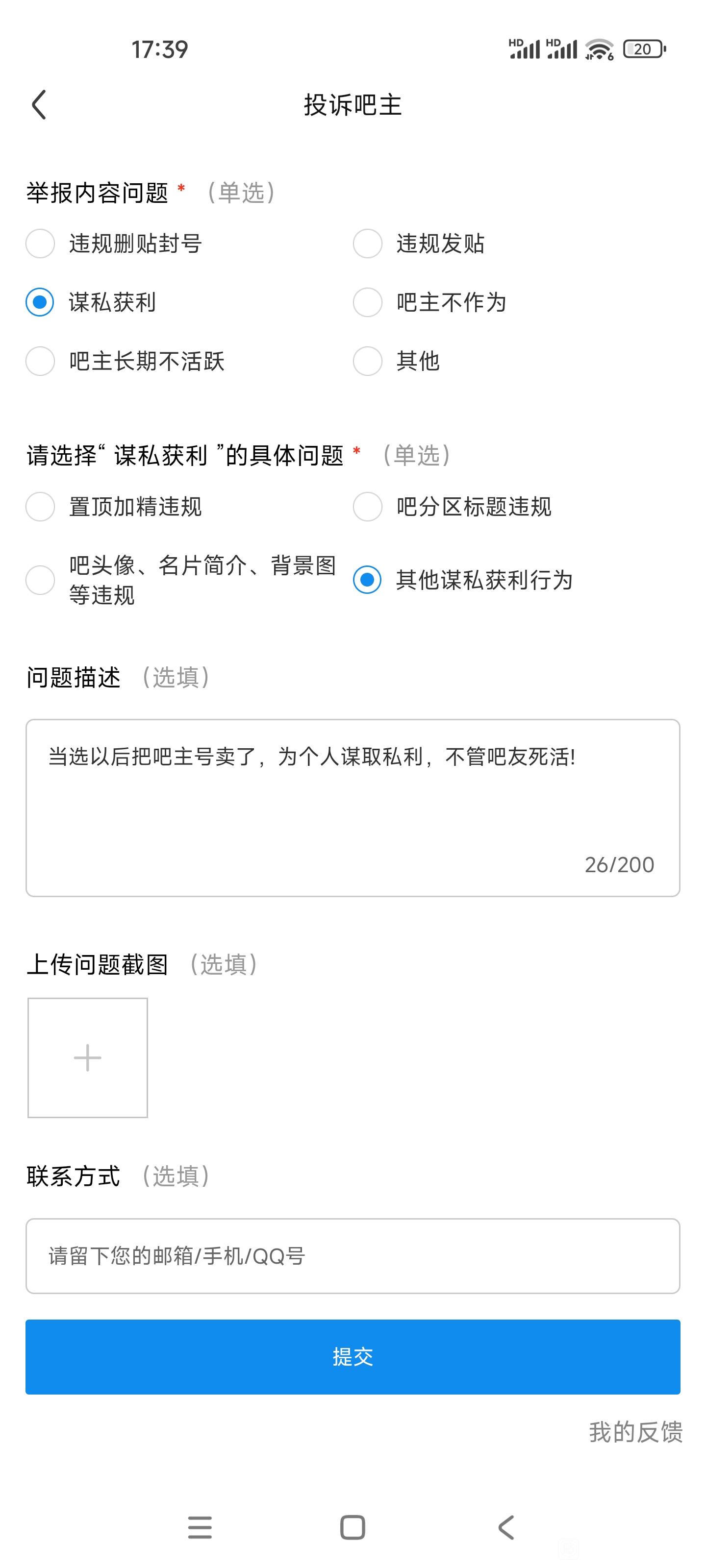The height and width of the screenshot is (1568, 706).
Task: Tap the 联系方式 contact field
Action: pos(352,1256)
